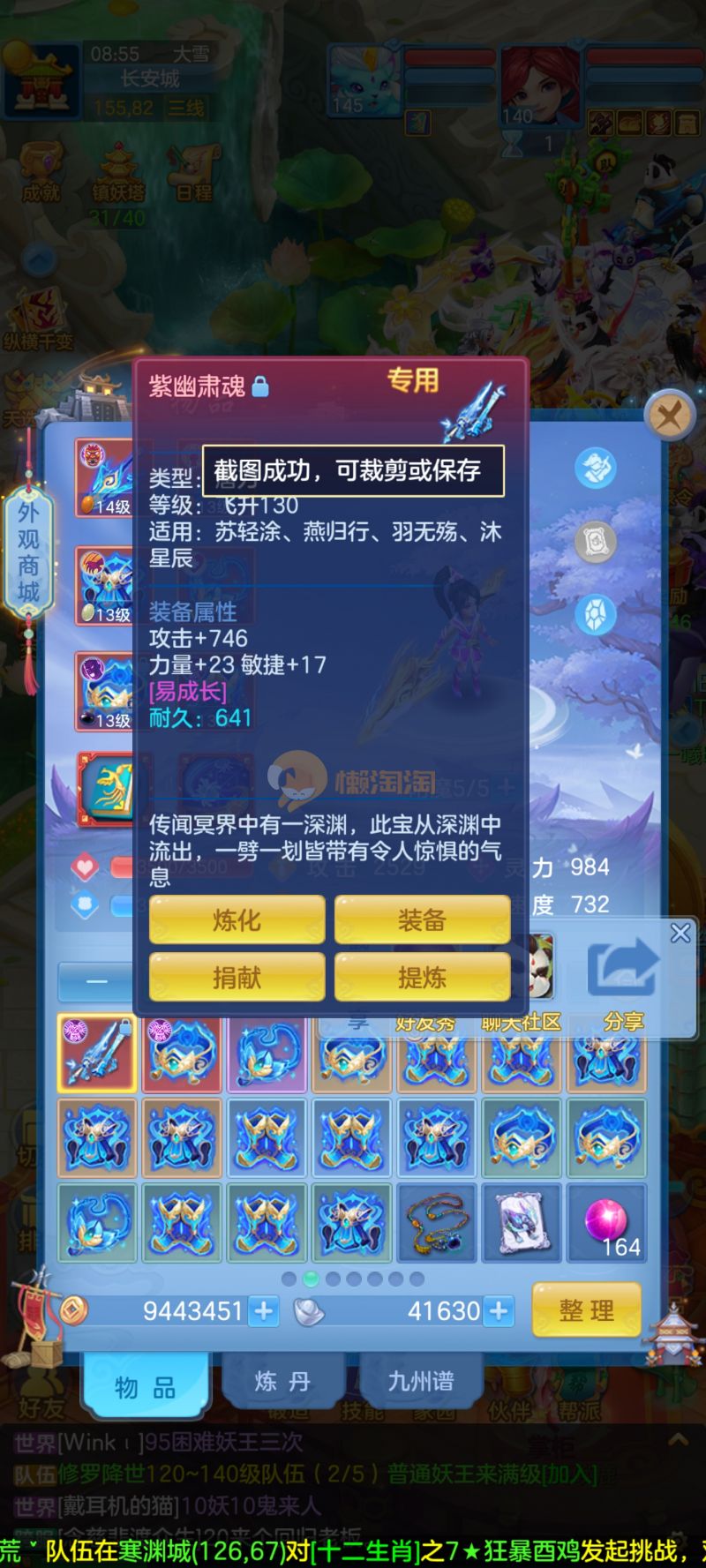Add more silver with plus
This screenshot has height=1568, width=706.
coord(499,1311)
